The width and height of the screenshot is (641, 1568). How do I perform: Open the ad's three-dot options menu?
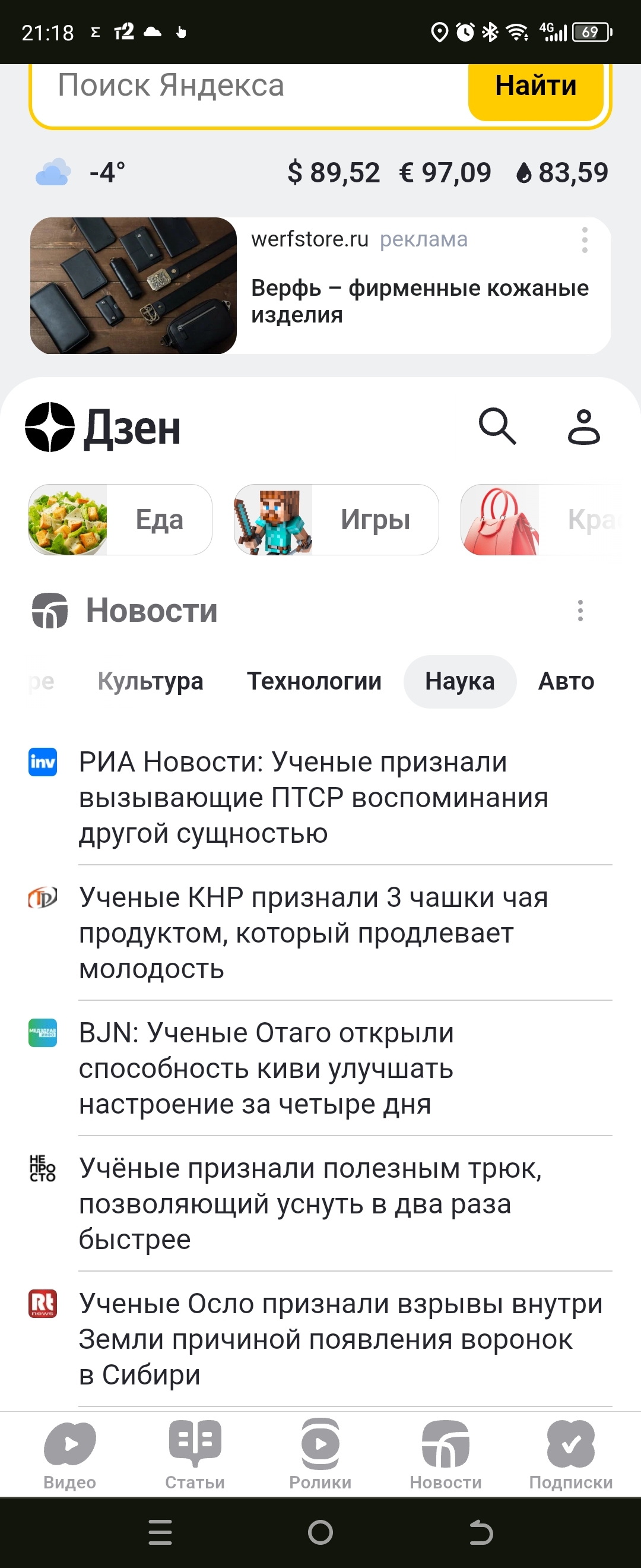coord(585,241)
